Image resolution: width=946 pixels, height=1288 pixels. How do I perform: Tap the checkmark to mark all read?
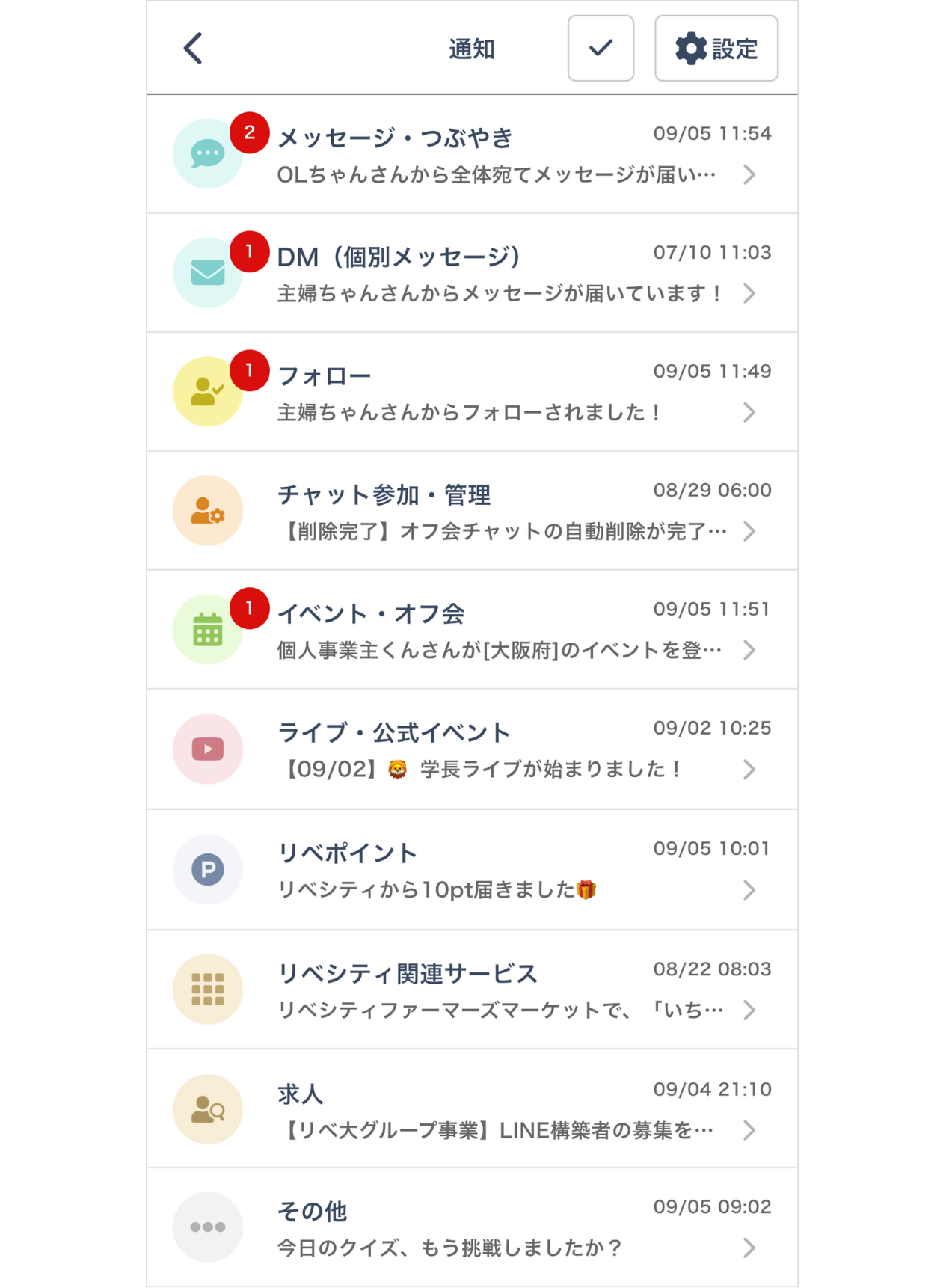[600, 49]
